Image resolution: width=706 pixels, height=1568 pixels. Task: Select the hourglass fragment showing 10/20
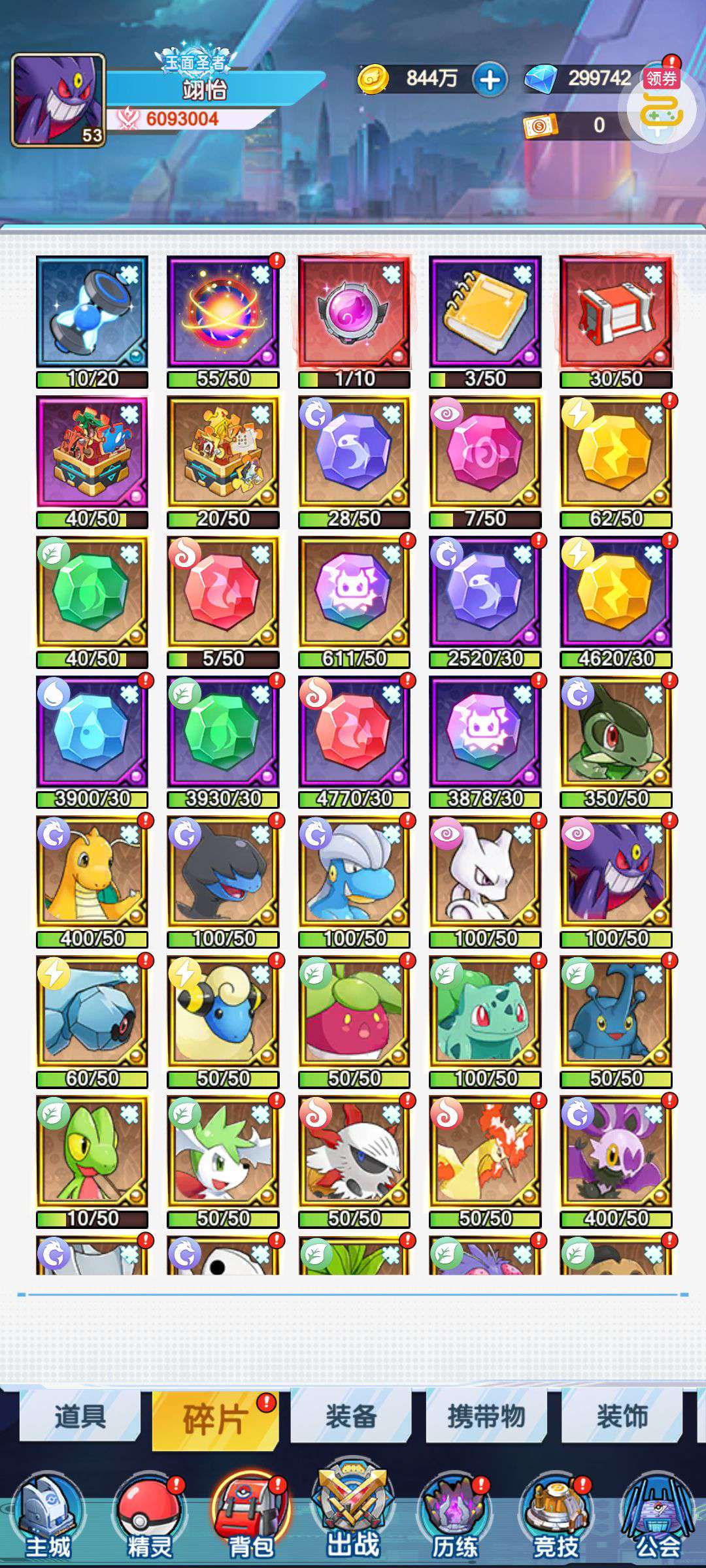tap(92, 321)
